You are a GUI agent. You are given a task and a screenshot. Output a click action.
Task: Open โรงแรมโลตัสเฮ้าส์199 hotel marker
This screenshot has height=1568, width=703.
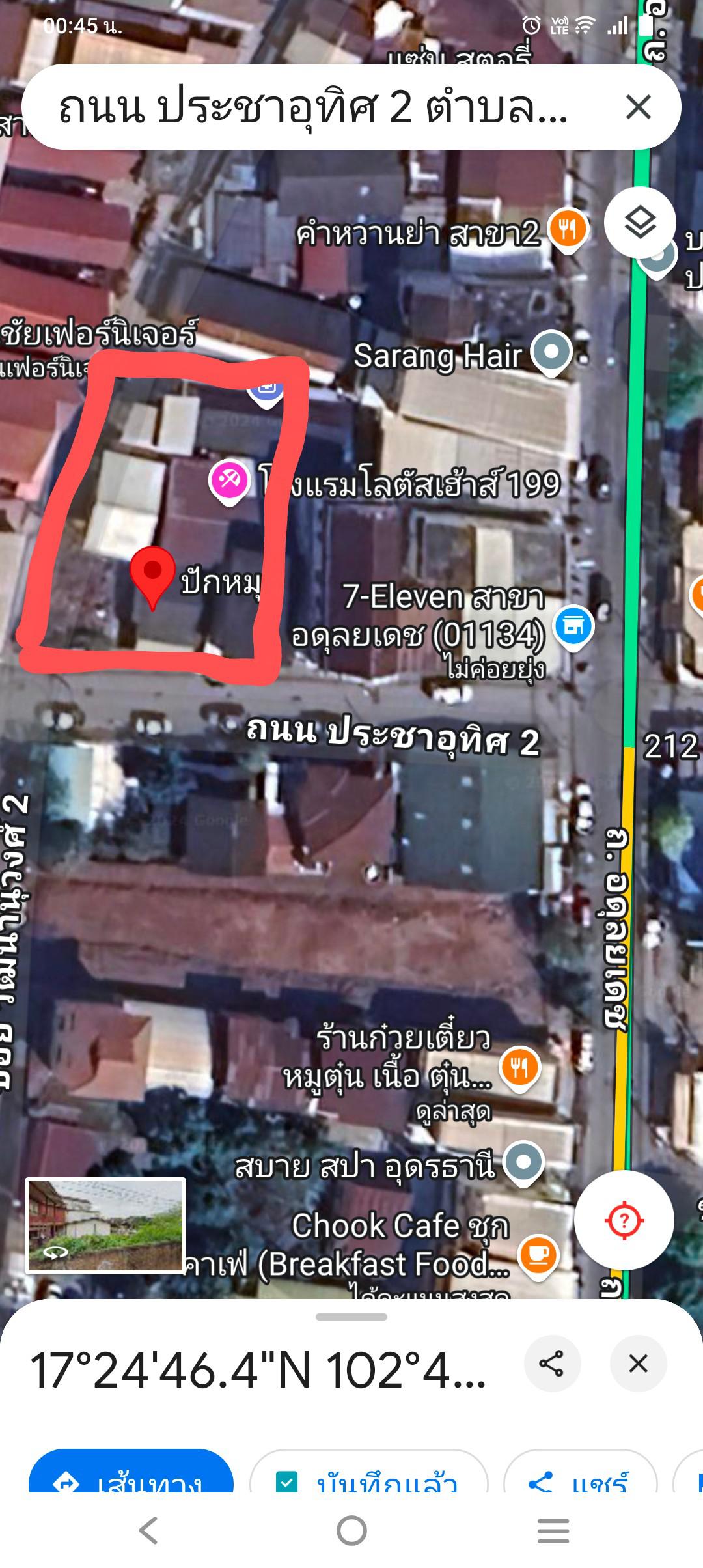tap(229, 482)
